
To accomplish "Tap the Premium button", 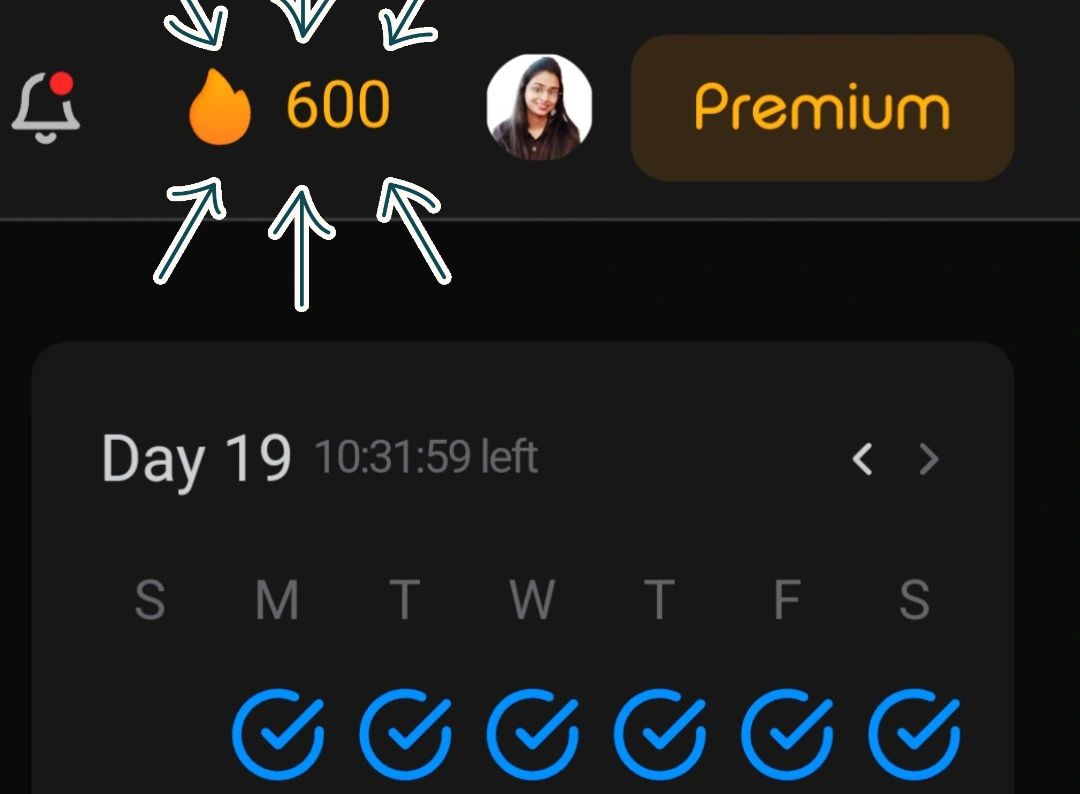I will coord(822,108).
